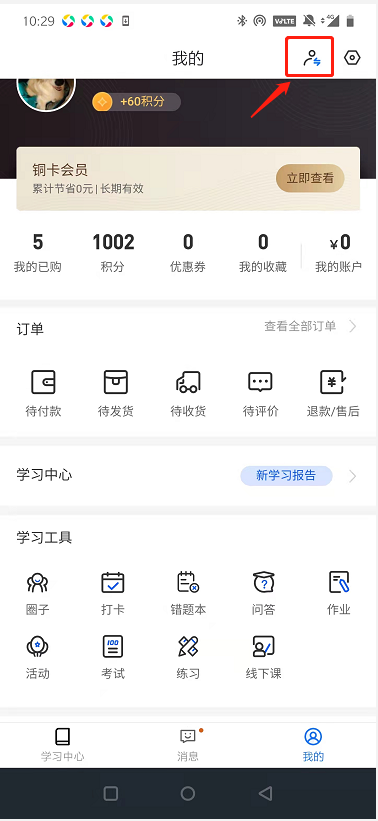Open the 圈子 study tool
The image size is (378, 821).
(x=38, y=593)
